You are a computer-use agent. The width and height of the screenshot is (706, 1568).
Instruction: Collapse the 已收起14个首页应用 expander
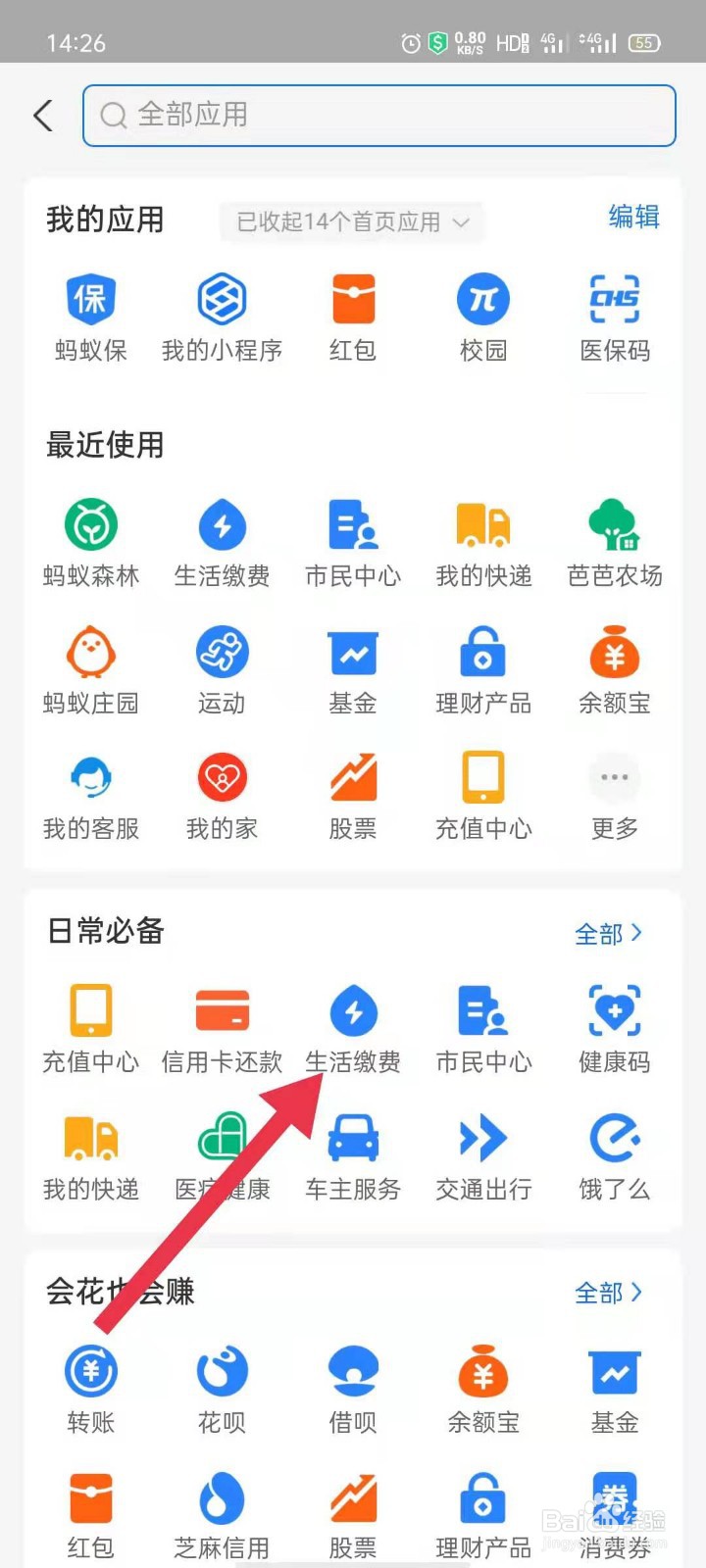[351, 222]
